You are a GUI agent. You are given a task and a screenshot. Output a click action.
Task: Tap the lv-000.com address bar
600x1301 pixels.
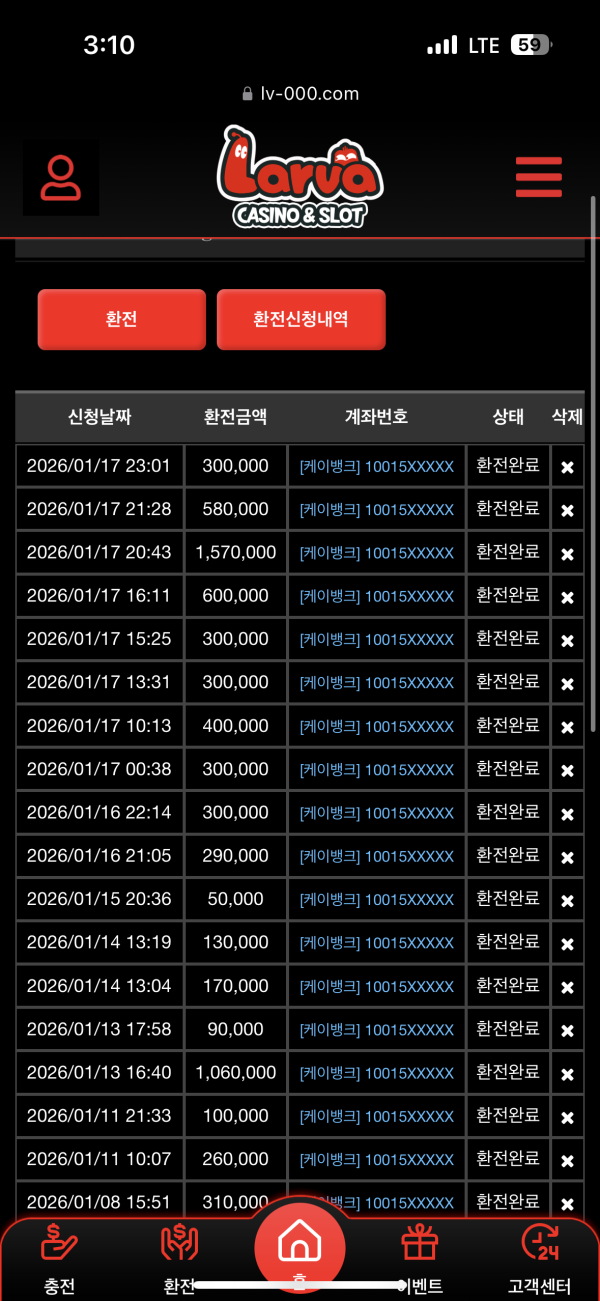click(x=300, y=94)
